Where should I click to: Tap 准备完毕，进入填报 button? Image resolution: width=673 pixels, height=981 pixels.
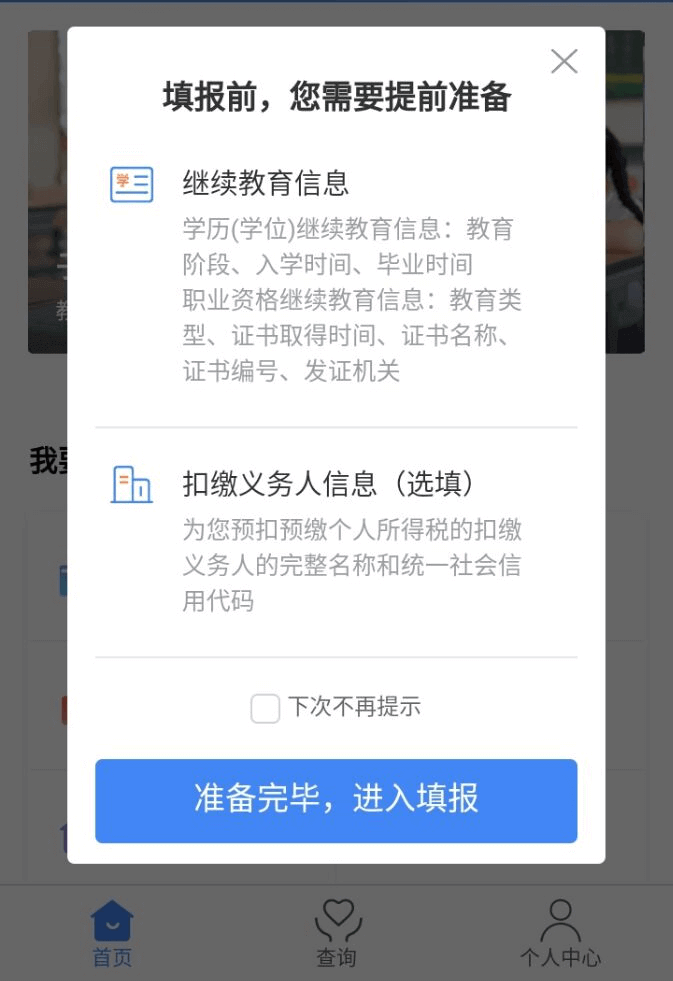pyautogui.click(x=336, y=800)
